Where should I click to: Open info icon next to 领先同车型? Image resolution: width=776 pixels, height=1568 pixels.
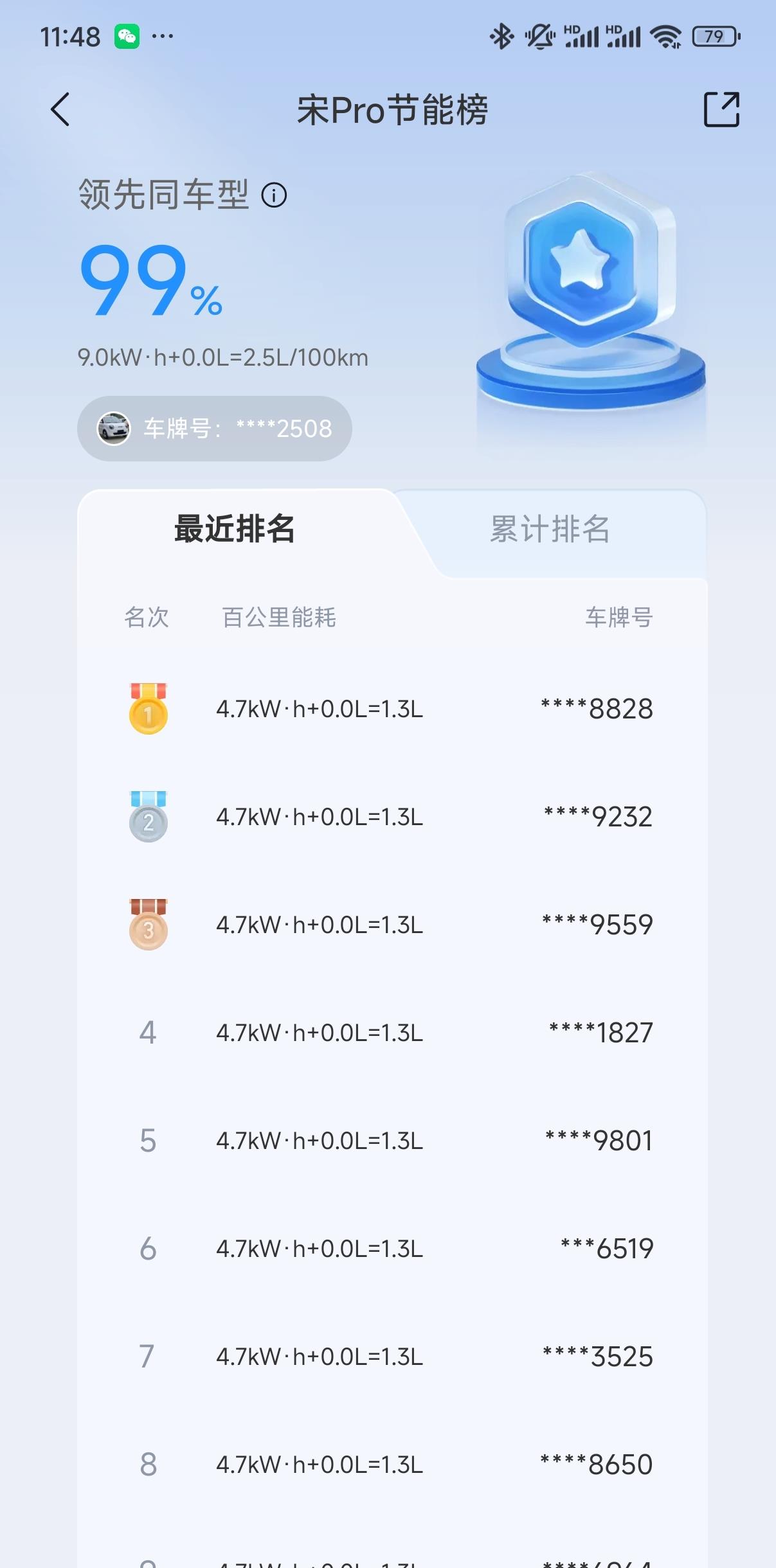pos(274,195)
